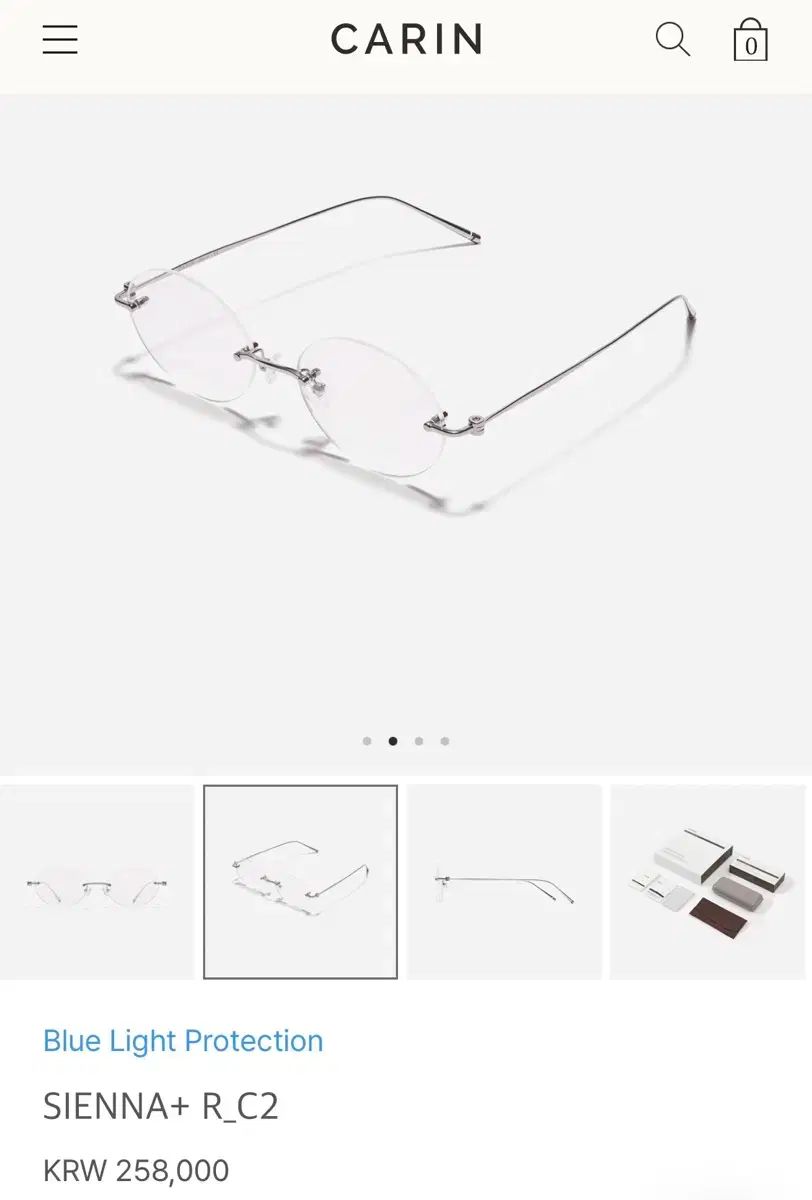812x1200 pixels.
Task: Go to the CARIN home logo
Action: (x=406, y=40)
